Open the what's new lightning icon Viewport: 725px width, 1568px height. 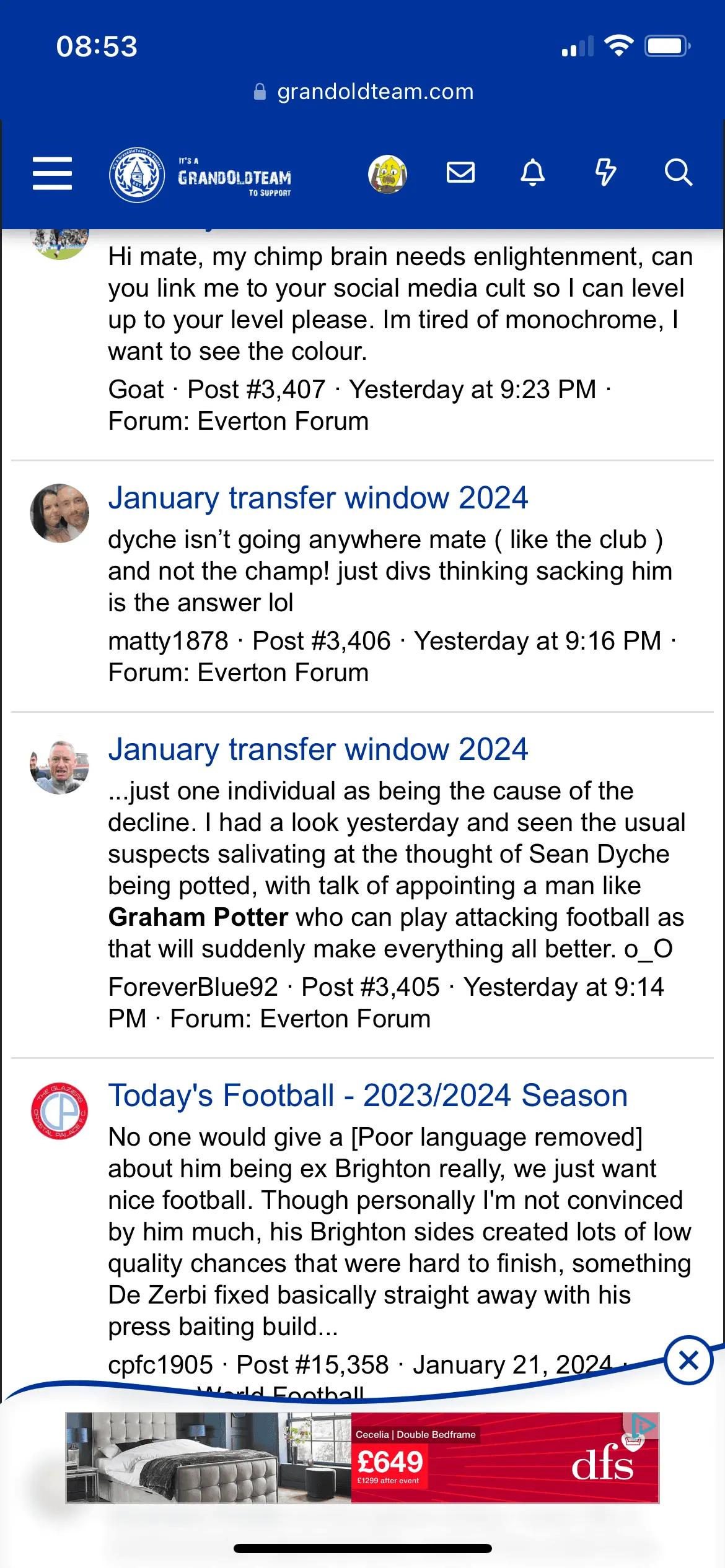[605, 173]
